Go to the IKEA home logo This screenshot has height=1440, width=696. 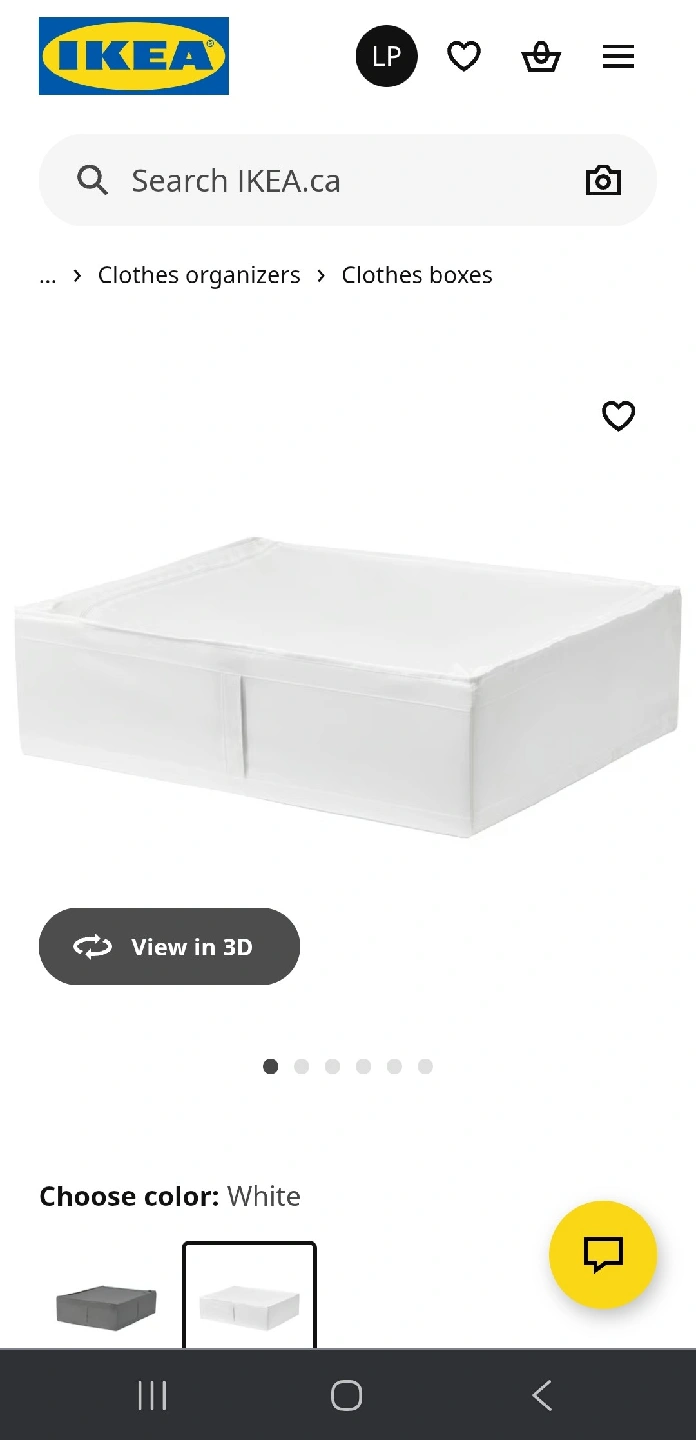pyautogui.click(x=134, y=56)
